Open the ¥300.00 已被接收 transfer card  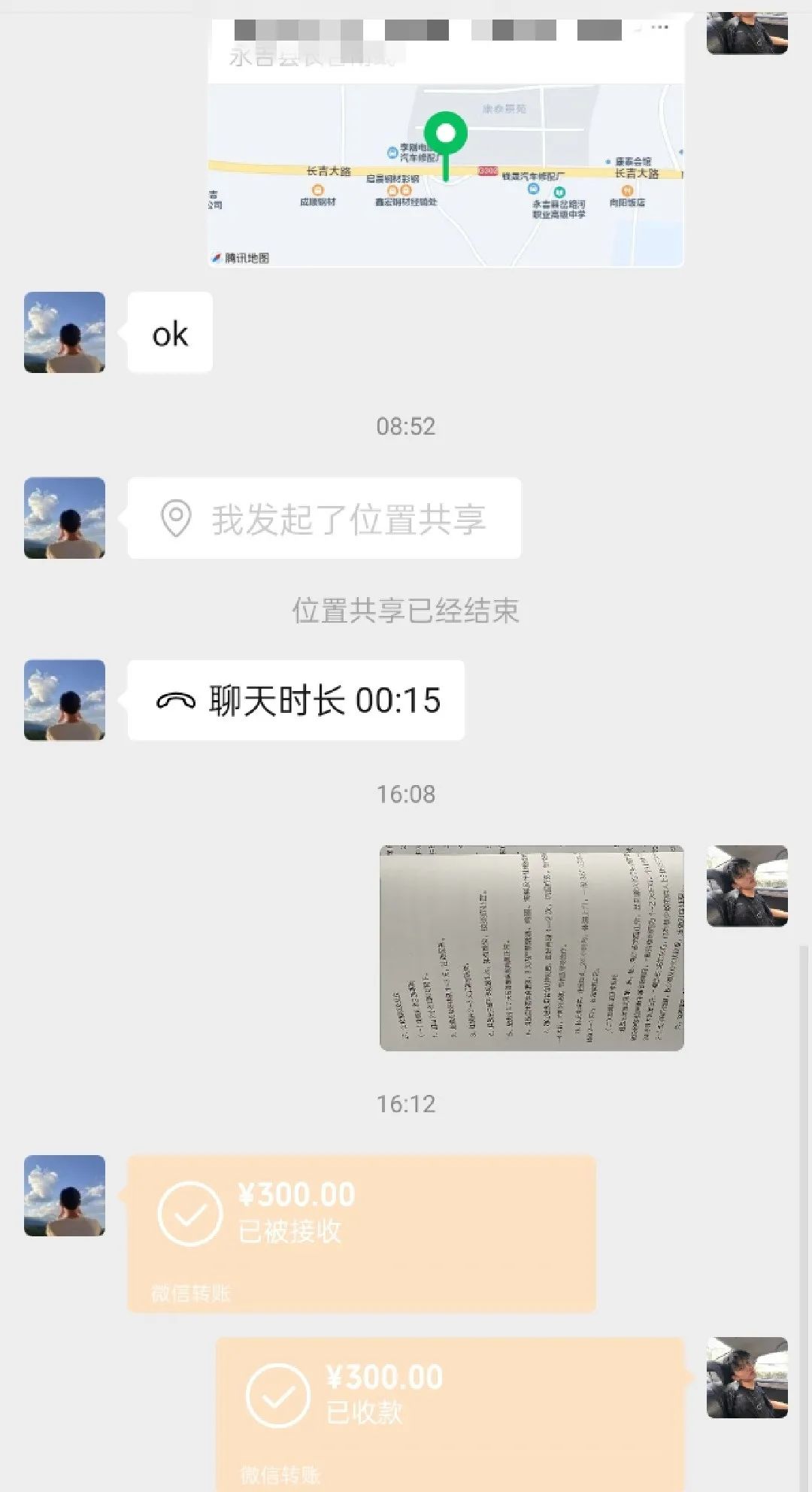pyautogui.click(x=362, y=1235)
